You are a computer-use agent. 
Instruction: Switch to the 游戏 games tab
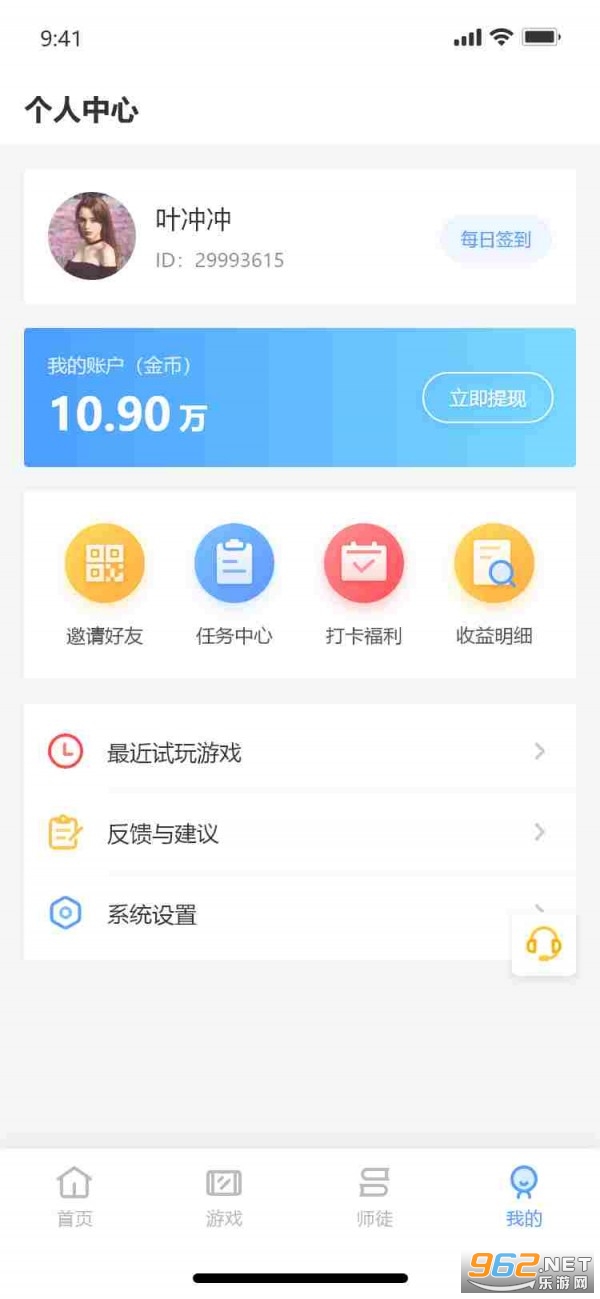[224, 1196]
